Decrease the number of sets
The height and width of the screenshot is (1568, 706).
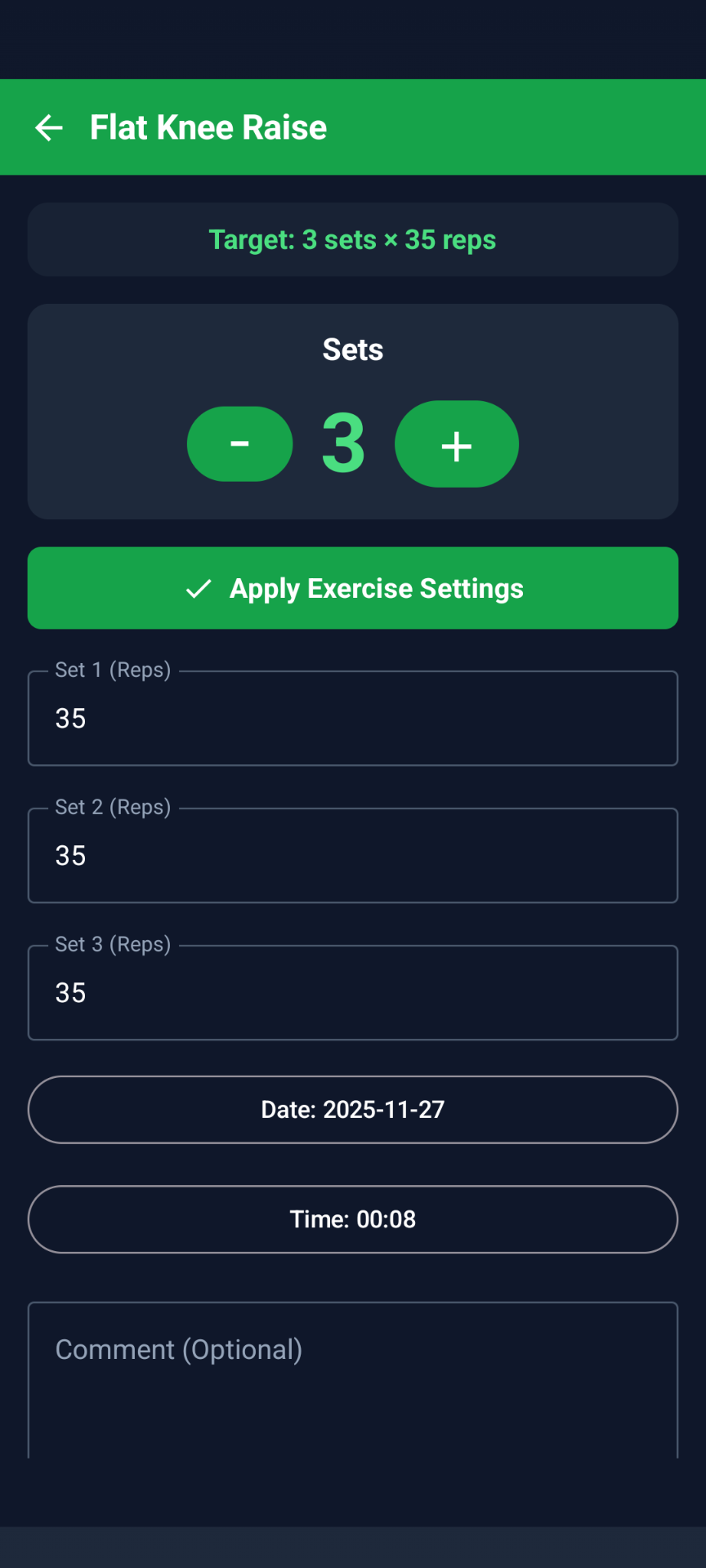point(239,443)
